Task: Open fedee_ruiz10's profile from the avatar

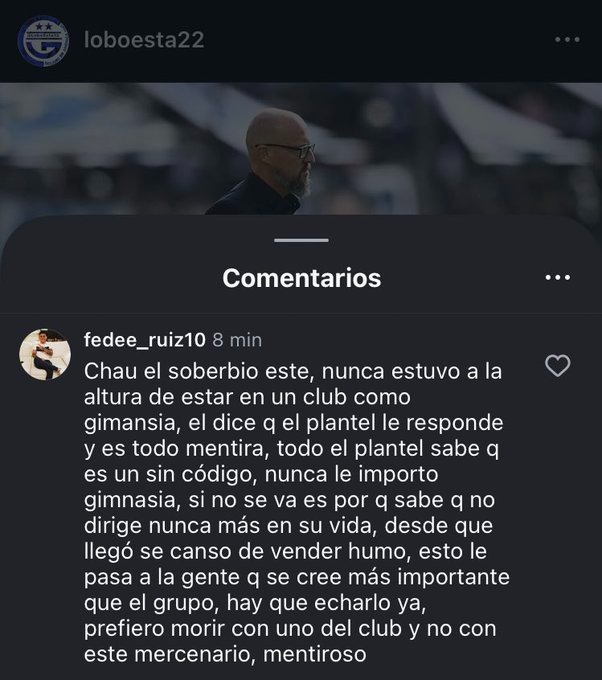Action: tap(45, 354)
